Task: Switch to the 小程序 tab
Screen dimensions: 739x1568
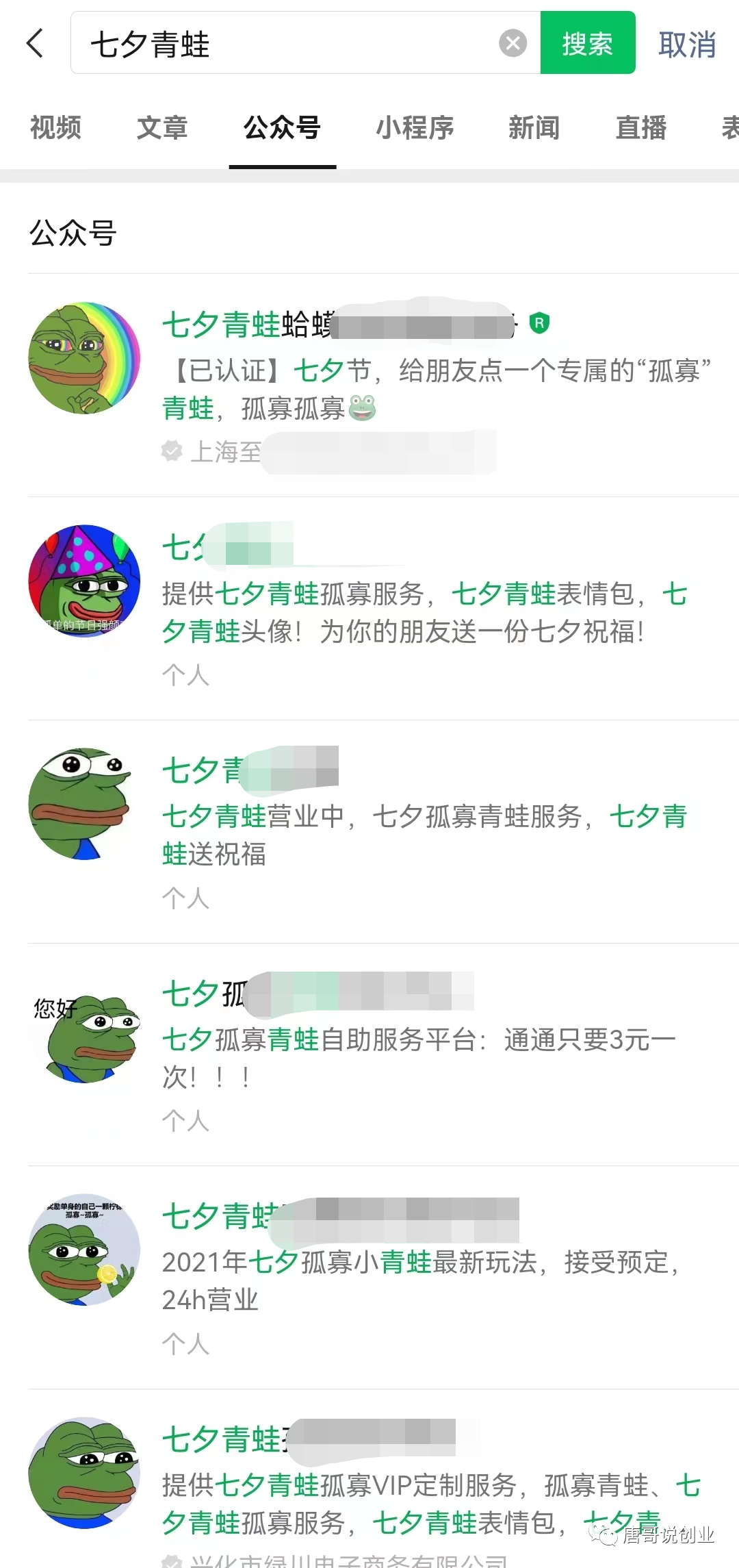Action: (x=415, y=128)
